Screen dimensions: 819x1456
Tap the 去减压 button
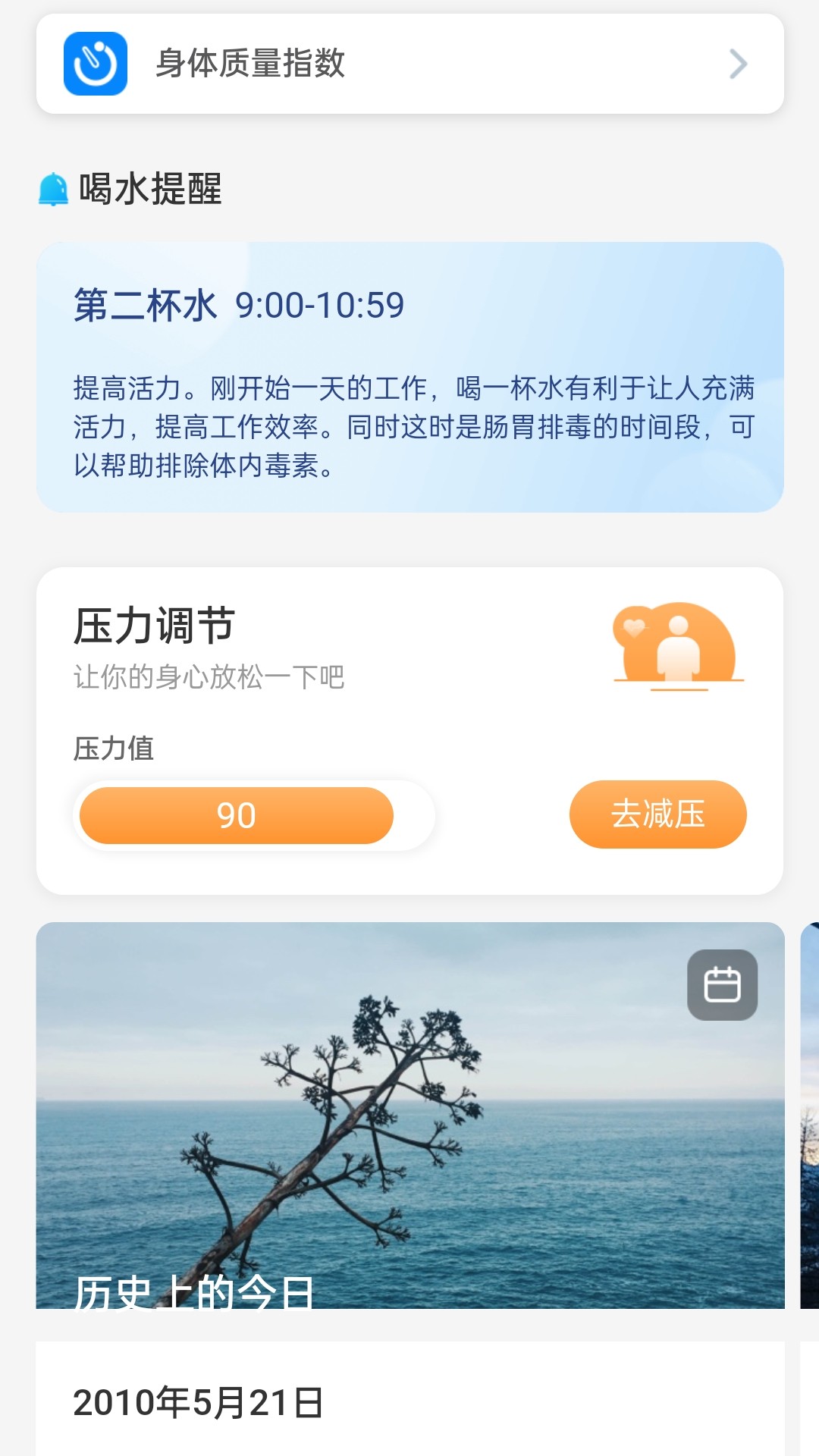pyautogui.click(x=657, y=814)
